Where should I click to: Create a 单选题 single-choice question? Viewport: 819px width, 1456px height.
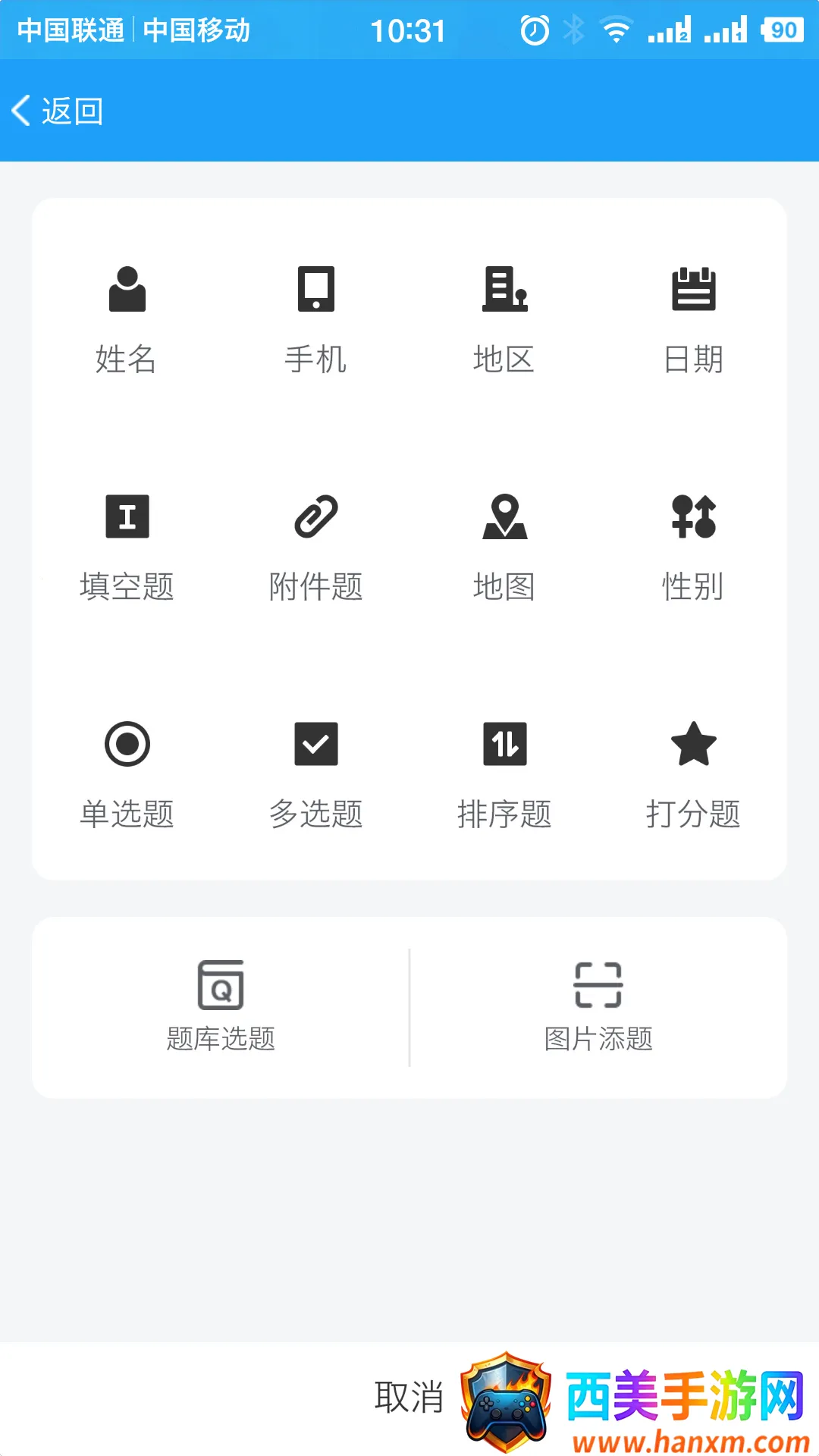pos(127,773)
